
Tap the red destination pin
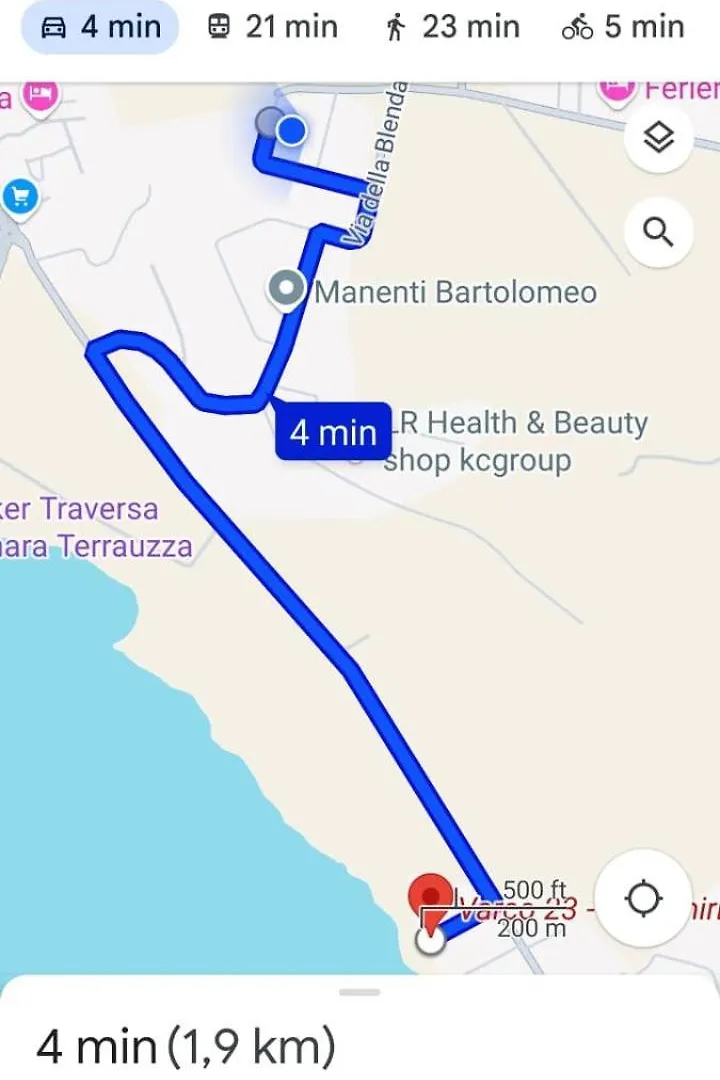pyautogui.click(x=431, y=893)
